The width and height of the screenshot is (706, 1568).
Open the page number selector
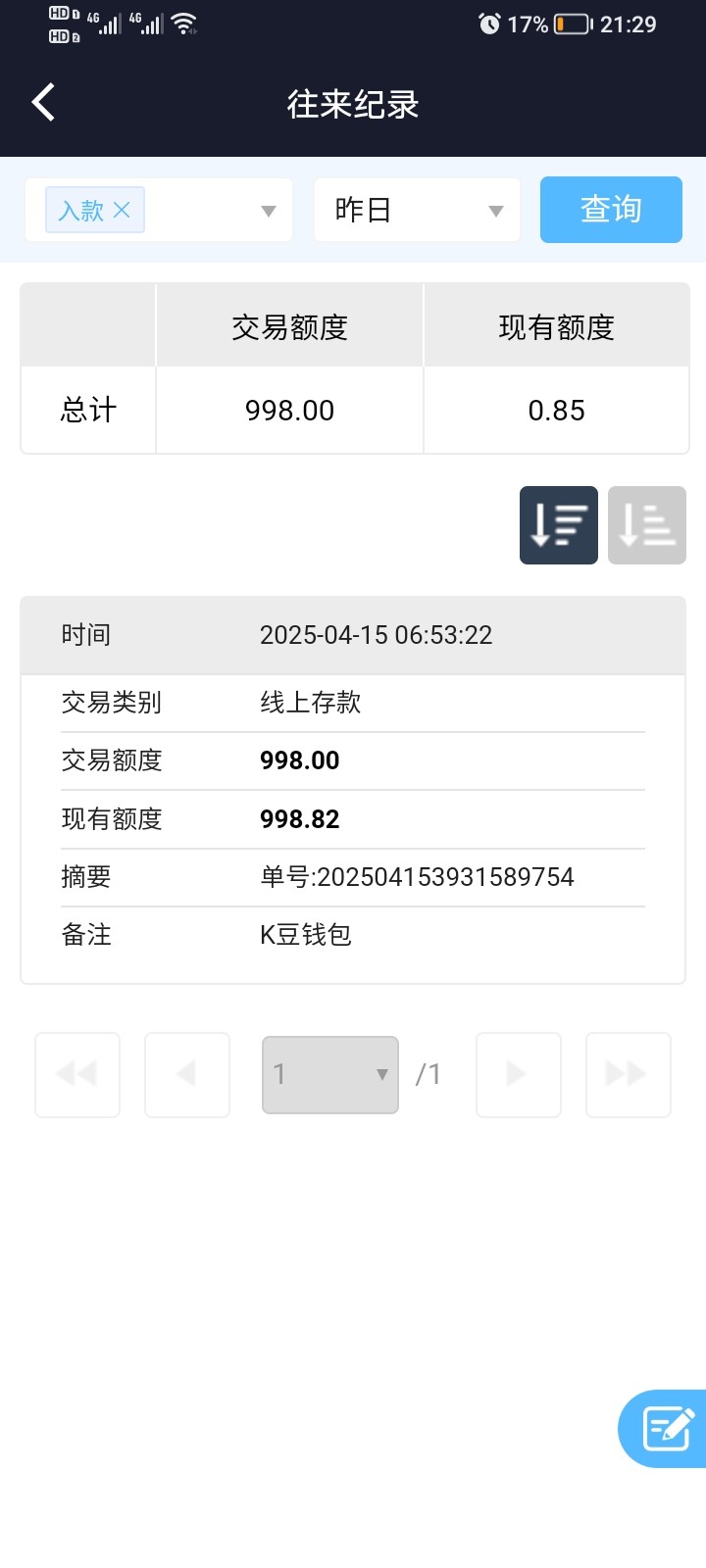pos(330,1074)
